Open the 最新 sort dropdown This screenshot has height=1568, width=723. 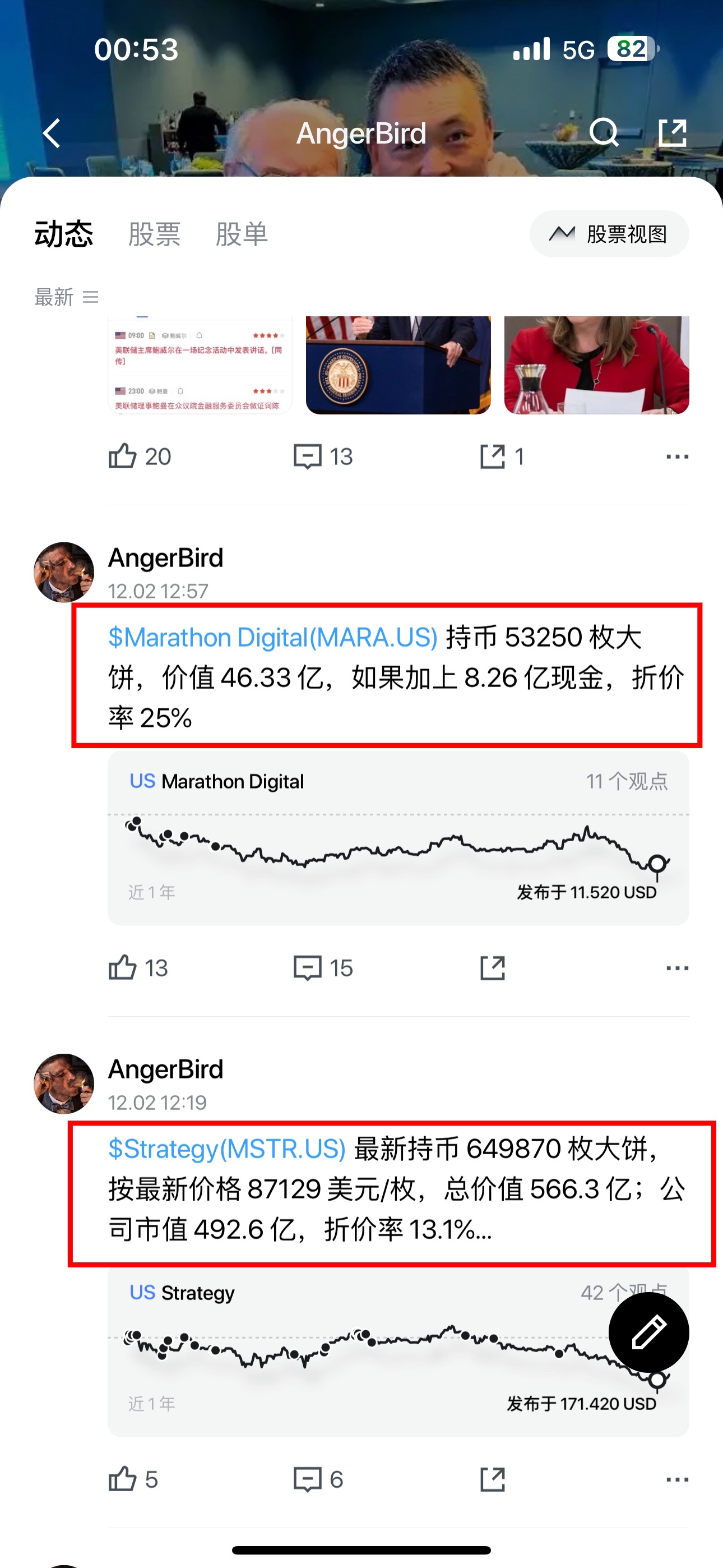66,297
